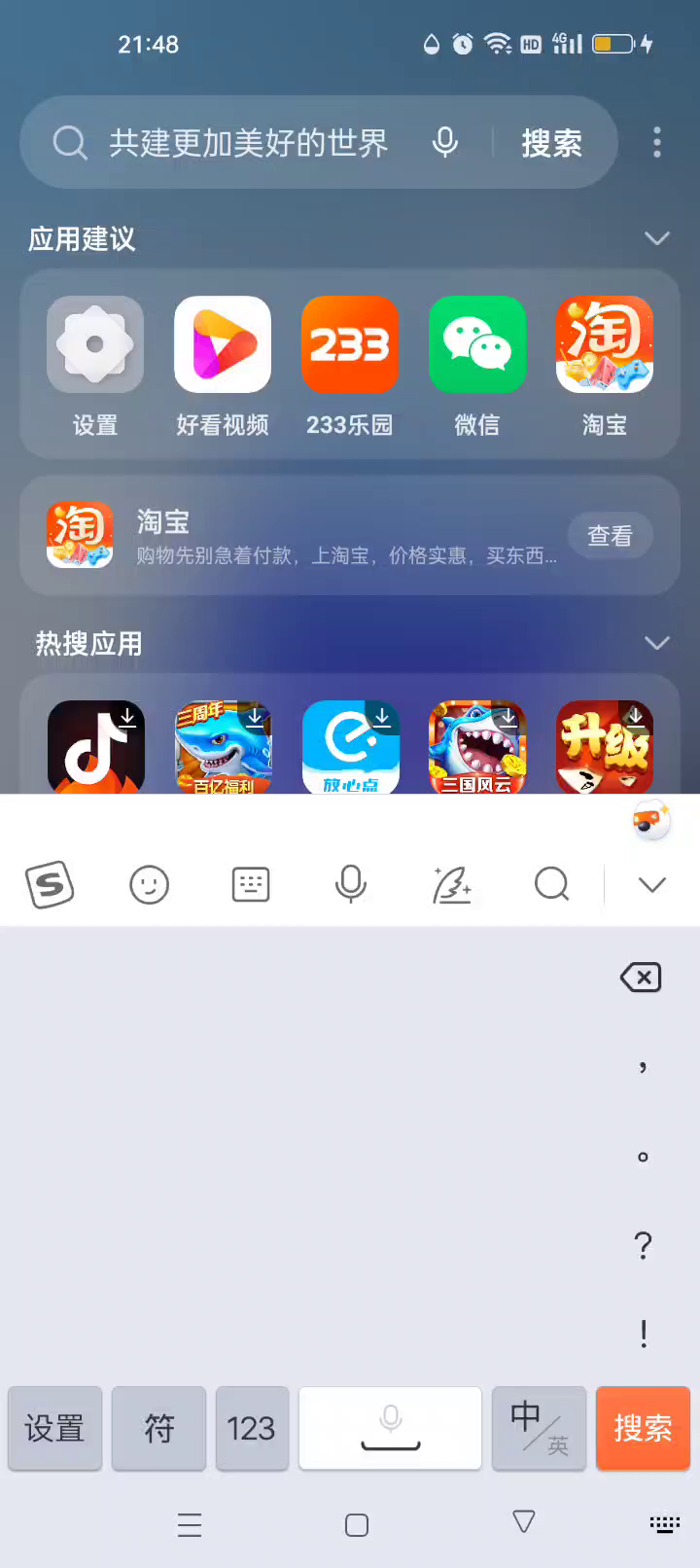700x1568 pixels.
Task: Open the 符 symbols keyboard
Action: (158, 1428)
